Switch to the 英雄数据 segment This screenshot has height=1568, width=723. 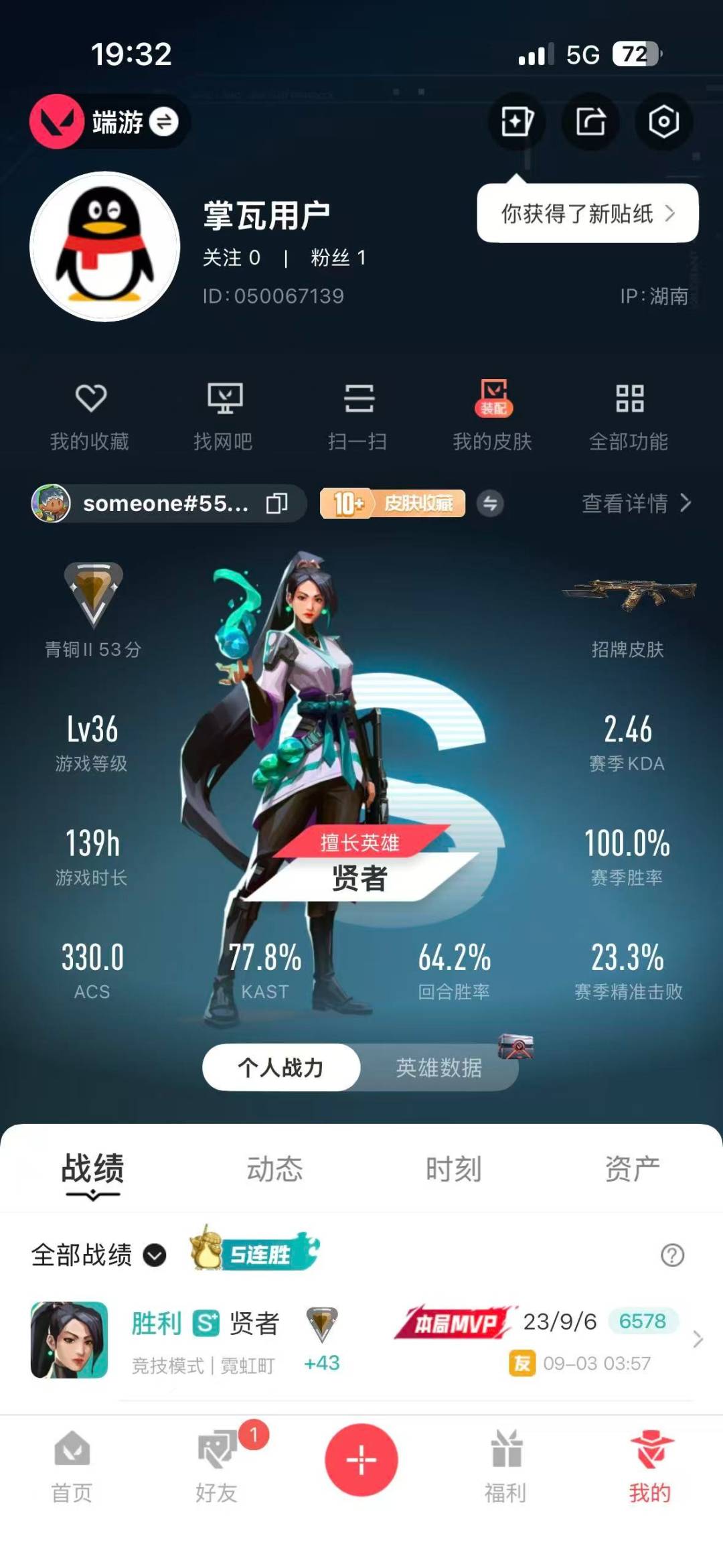[x=439, y=1067]
